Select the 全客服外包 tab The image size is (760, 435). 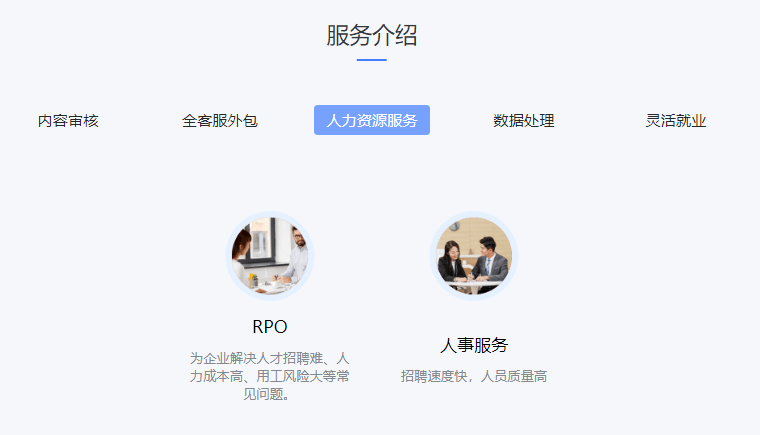(x=220, y=121)
